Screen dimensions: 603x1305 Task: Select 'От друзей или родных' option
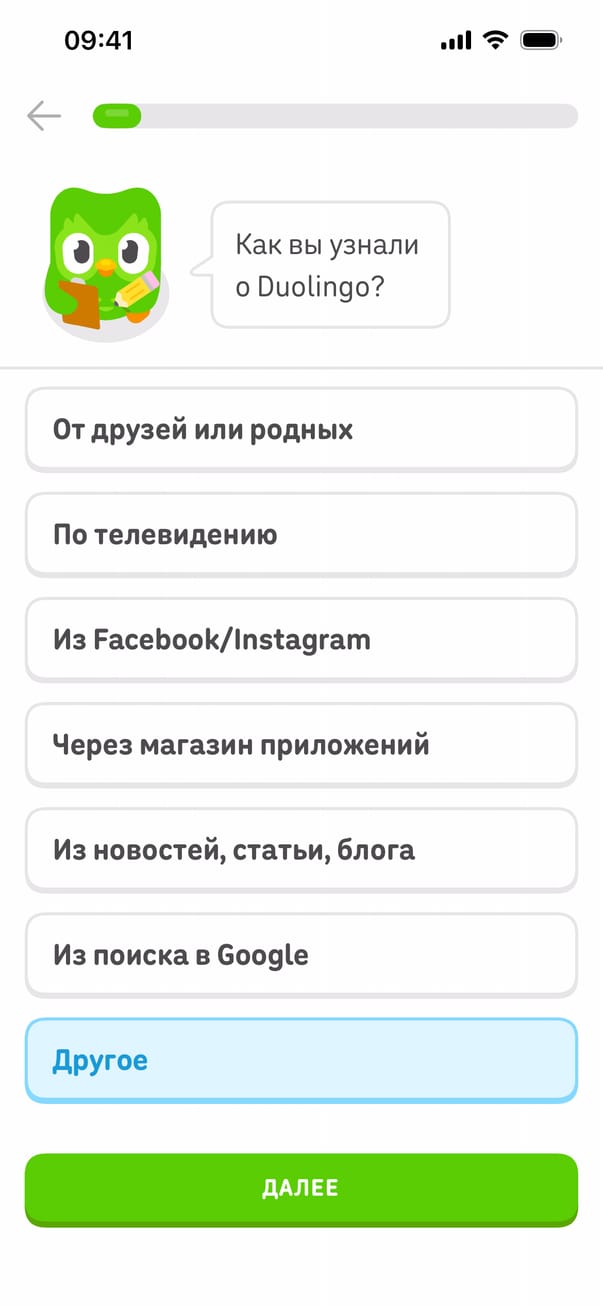301,430
